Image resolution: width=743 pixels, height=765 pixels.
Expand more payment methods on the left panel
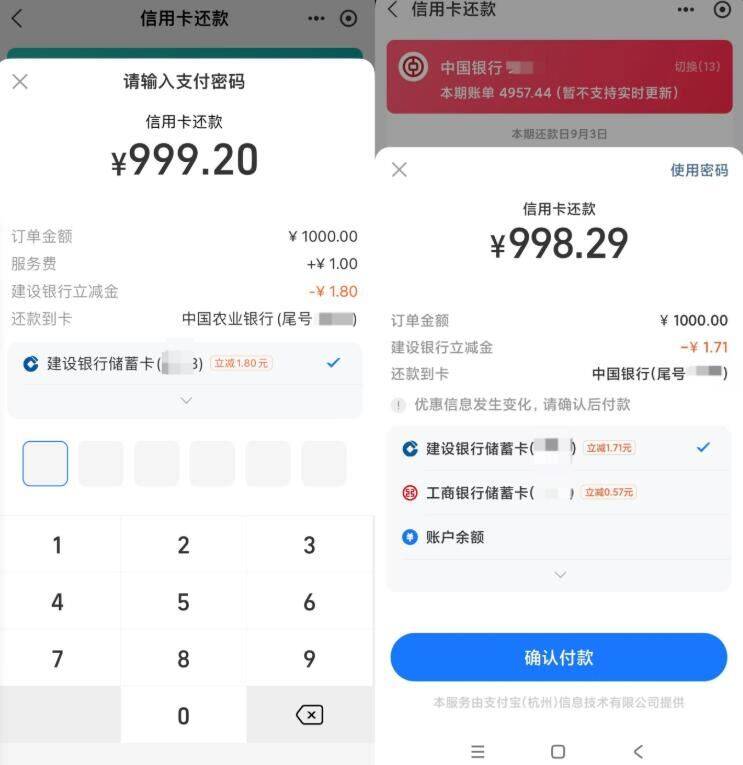[185, 400]
